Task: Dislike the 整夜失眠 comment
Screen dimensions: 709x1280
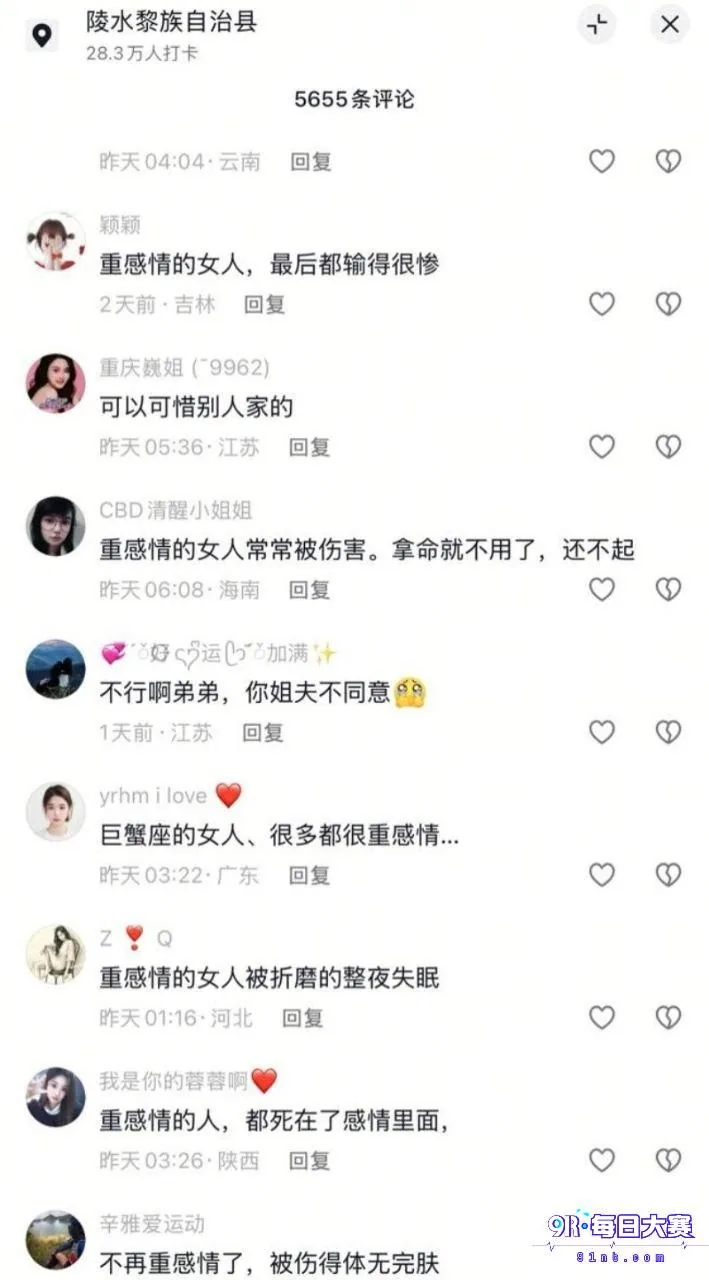Action: tap(668, 1018)
